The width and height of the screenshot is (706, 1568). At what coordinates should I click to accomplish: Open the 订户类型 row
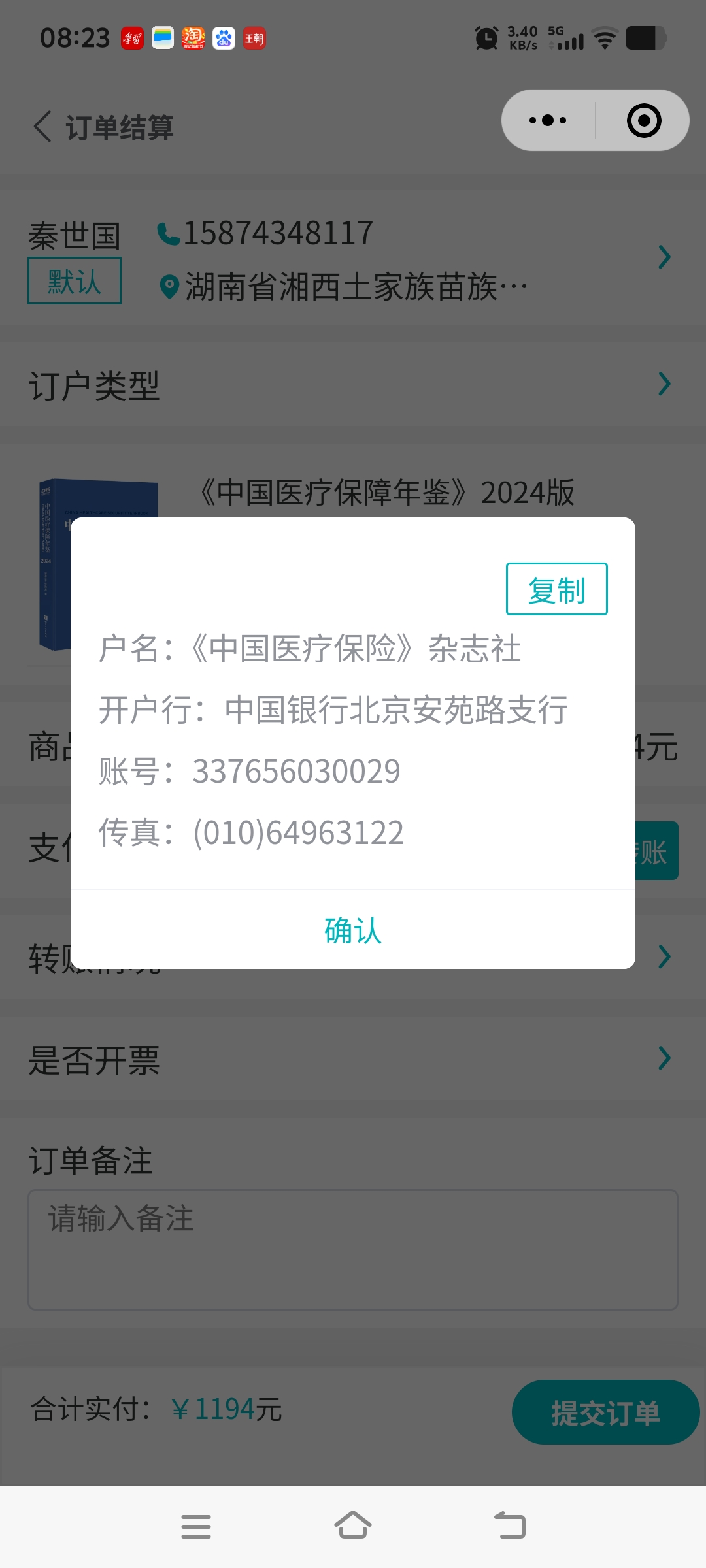pyautogui.click(x=353, y=384)
